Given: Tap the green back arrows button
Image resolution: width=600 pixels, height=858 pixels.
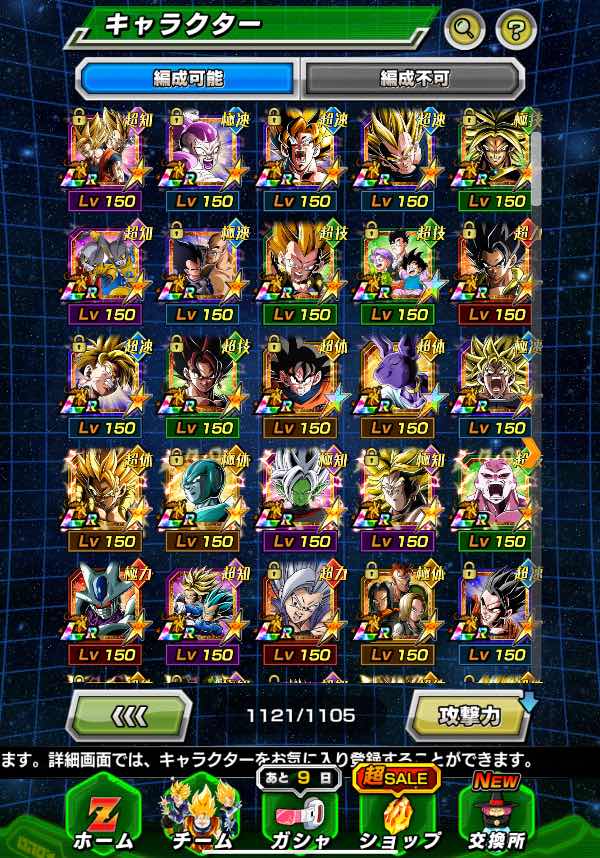Looking at the screenshot, I should pos(128,716).
